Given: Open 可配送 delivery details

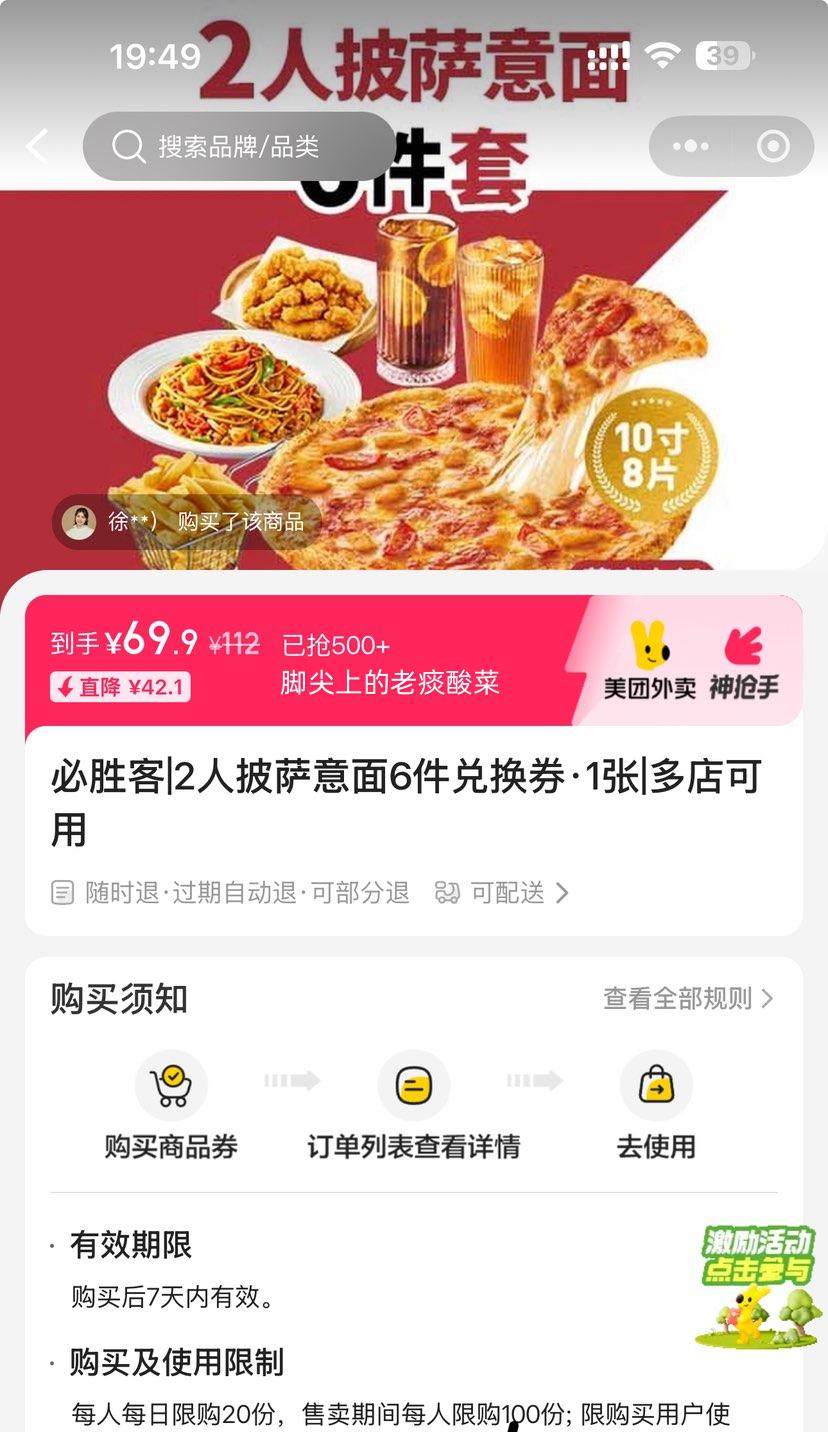Looking at the screenshot, I should tap(503, 892).
